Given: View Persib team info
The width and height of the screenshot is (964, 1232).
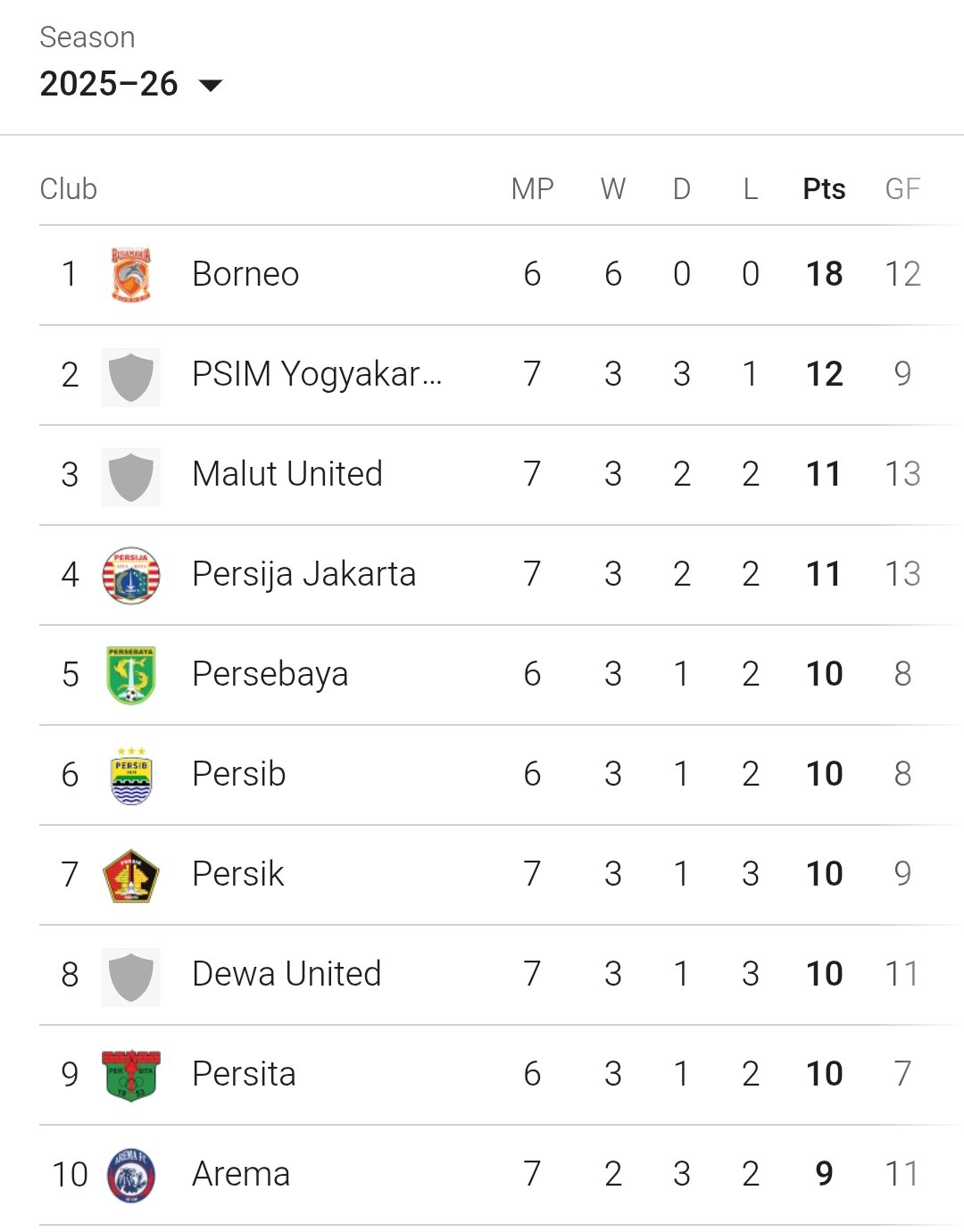Looking at the screenshot, I should [238, 774].
